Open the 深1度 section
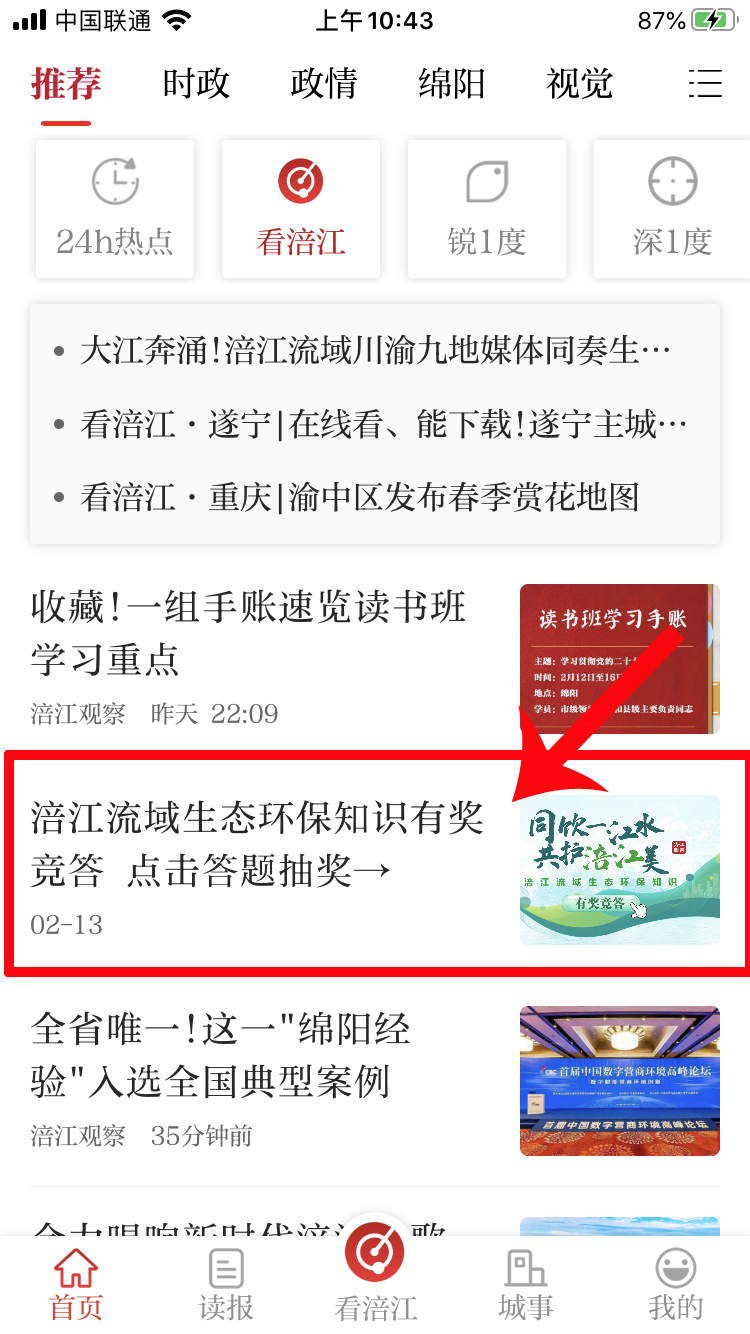This screenshot has height=1334, width=750. coord(671,209)
